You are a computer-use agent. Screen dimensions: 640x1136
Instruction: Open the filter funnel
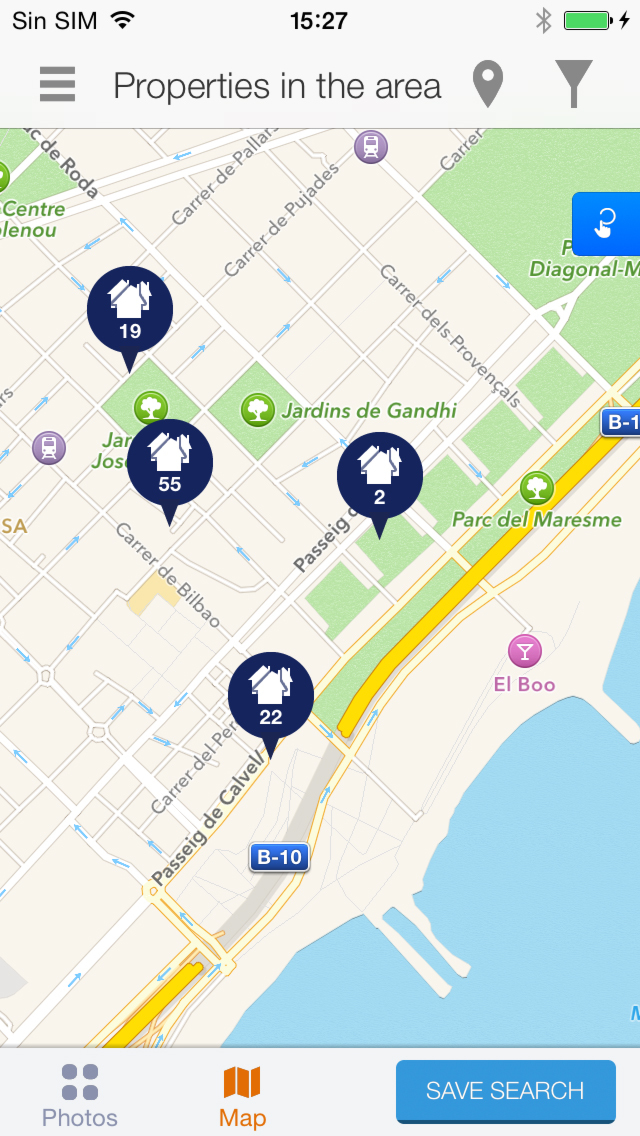(574, 85)
